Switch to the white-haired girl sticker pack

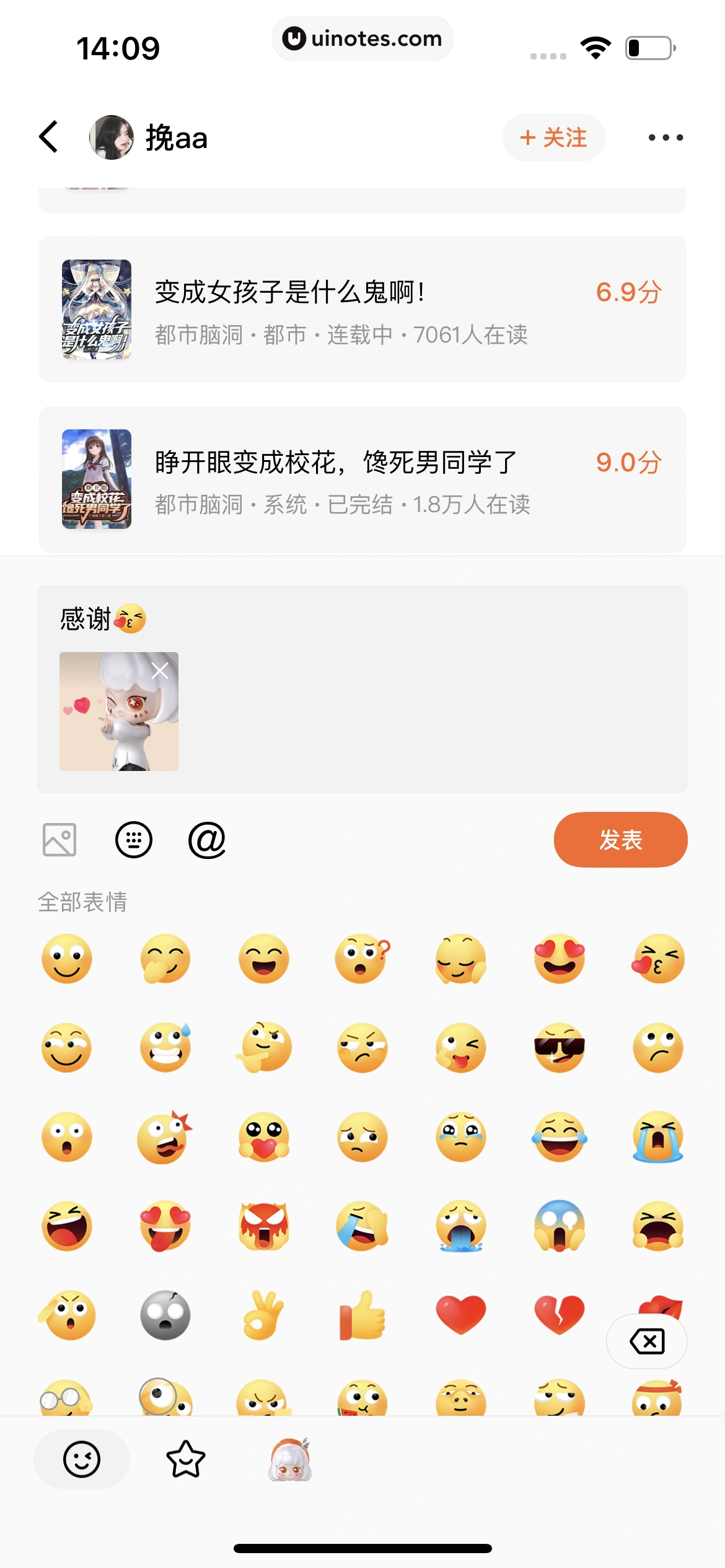pos(290,1459)
